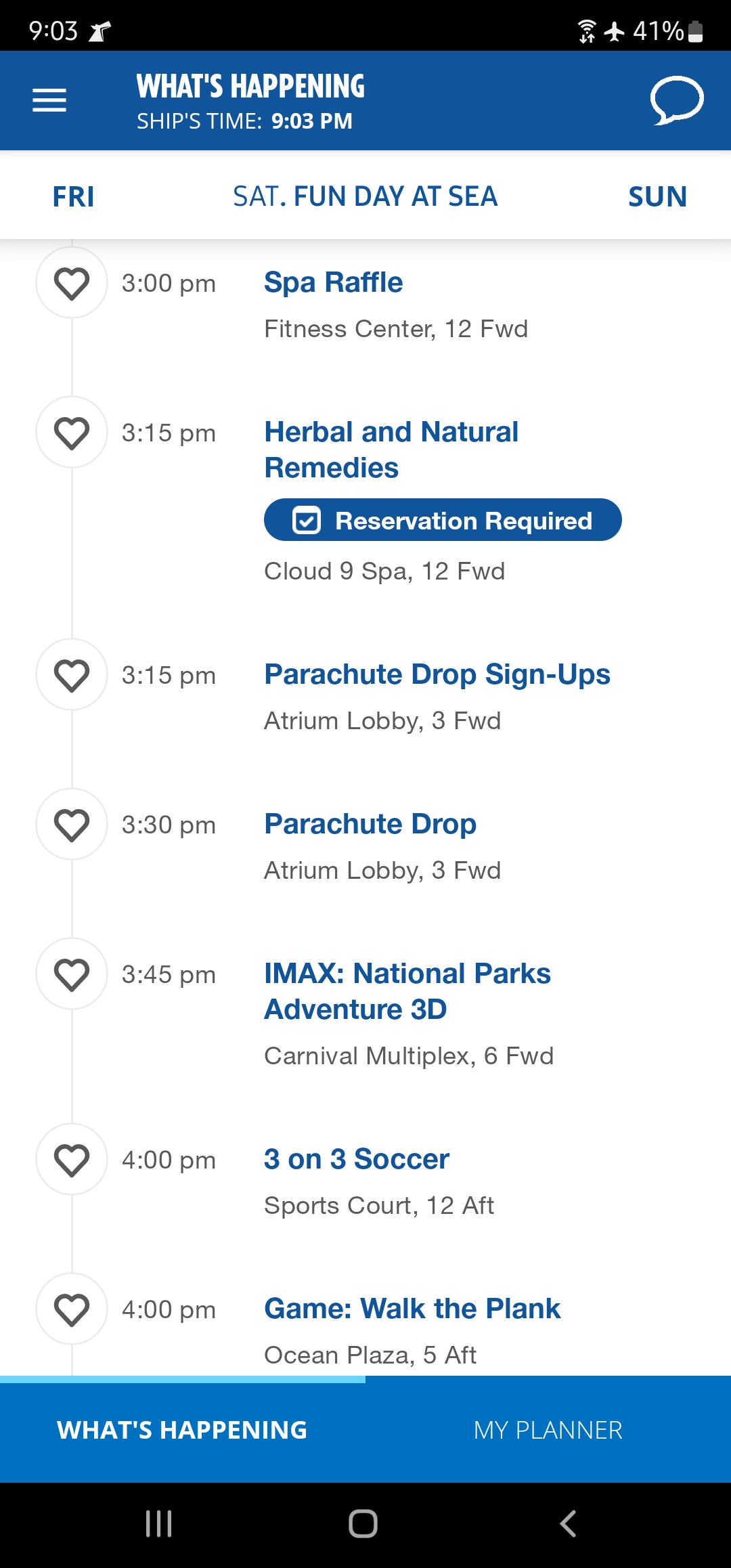Open the chat bubble icon
This screenshot has width=731, height=1568.
point(677,100)
